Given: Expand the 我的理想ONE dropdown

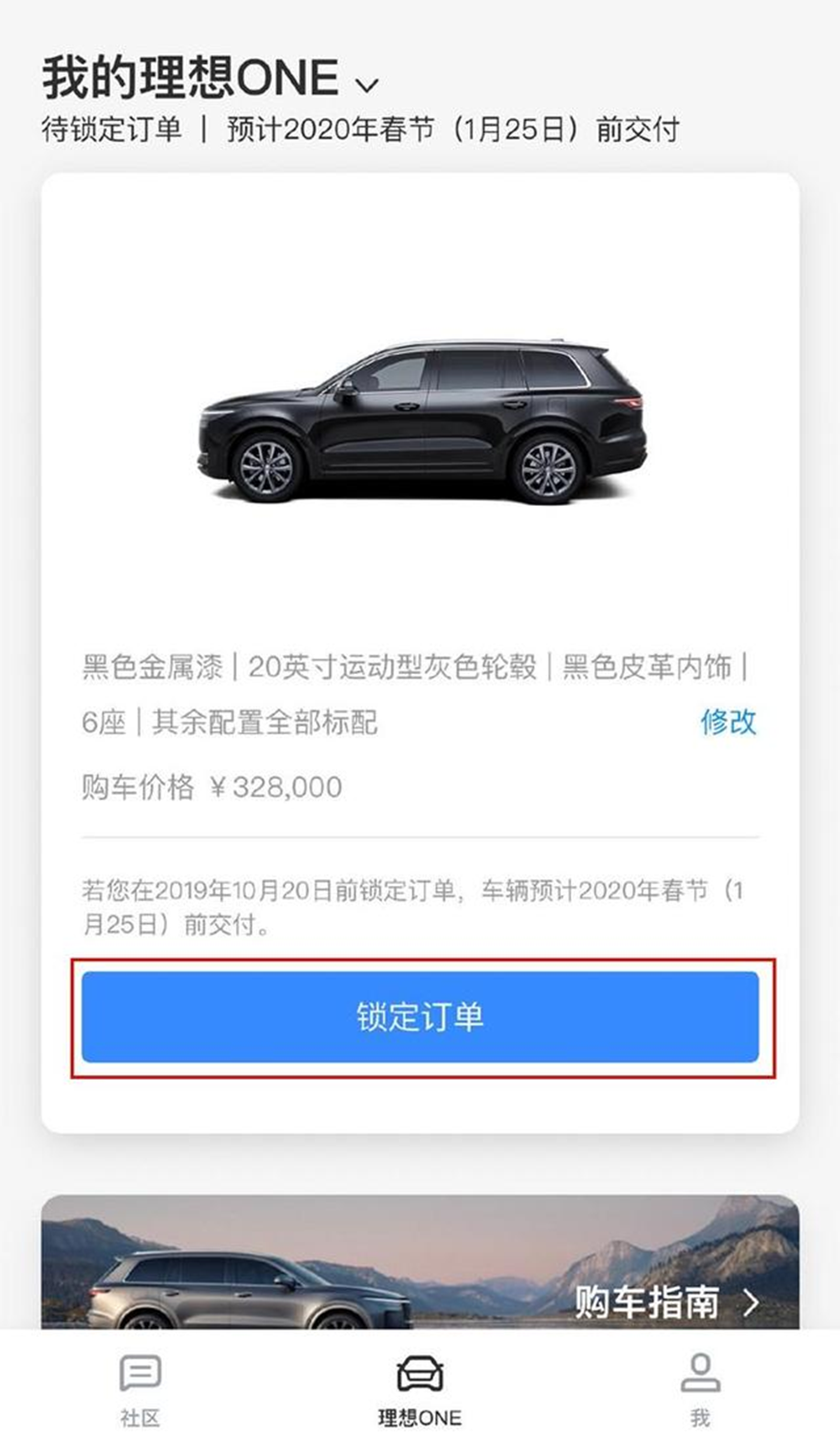Looking at the screenshot, I should click(367, 85).
